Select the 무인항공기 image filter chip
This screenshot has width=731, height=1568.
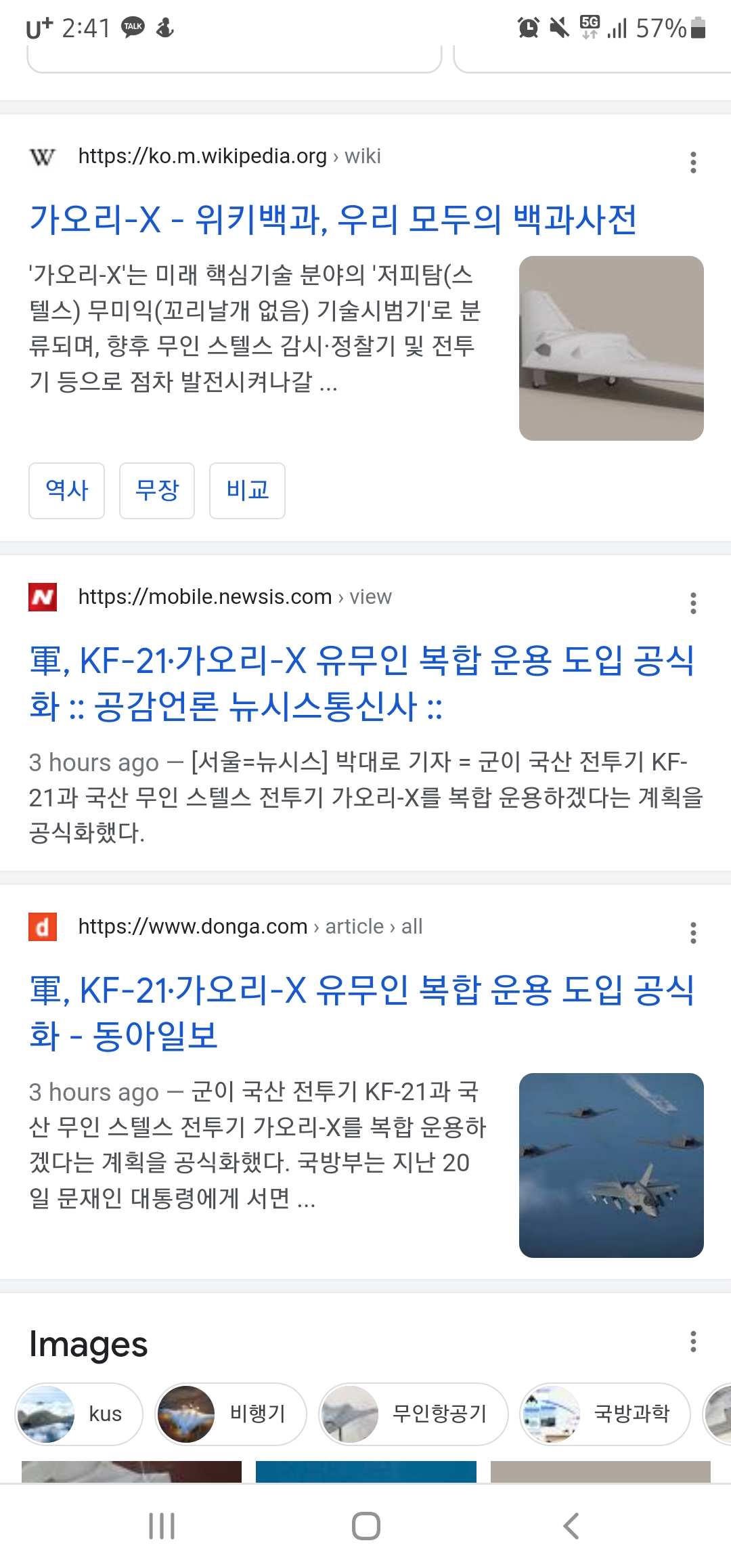(413, 1414)
